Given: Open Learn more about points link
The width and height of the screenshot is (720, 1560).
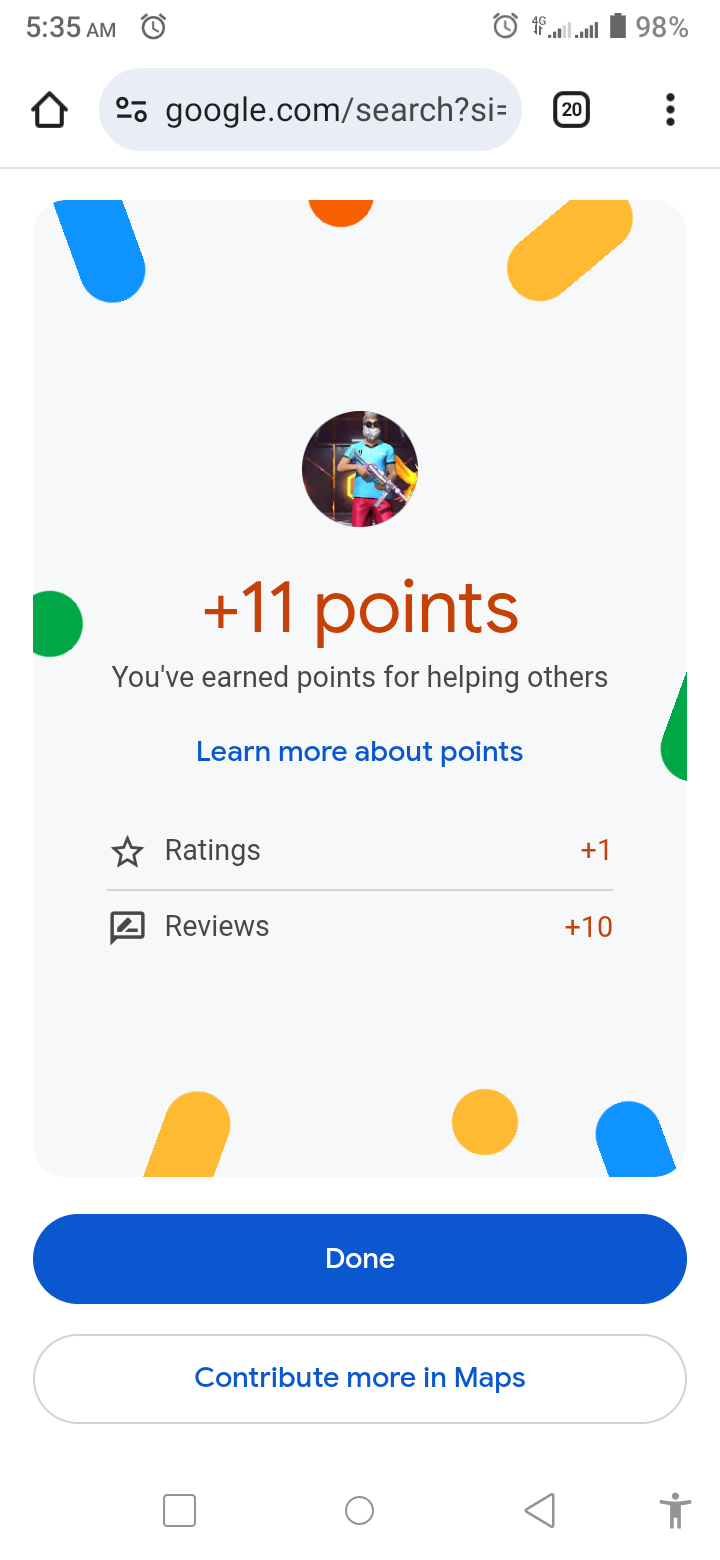Looking at the screenshot, I should pyautogui.click(x=360, y=752).
